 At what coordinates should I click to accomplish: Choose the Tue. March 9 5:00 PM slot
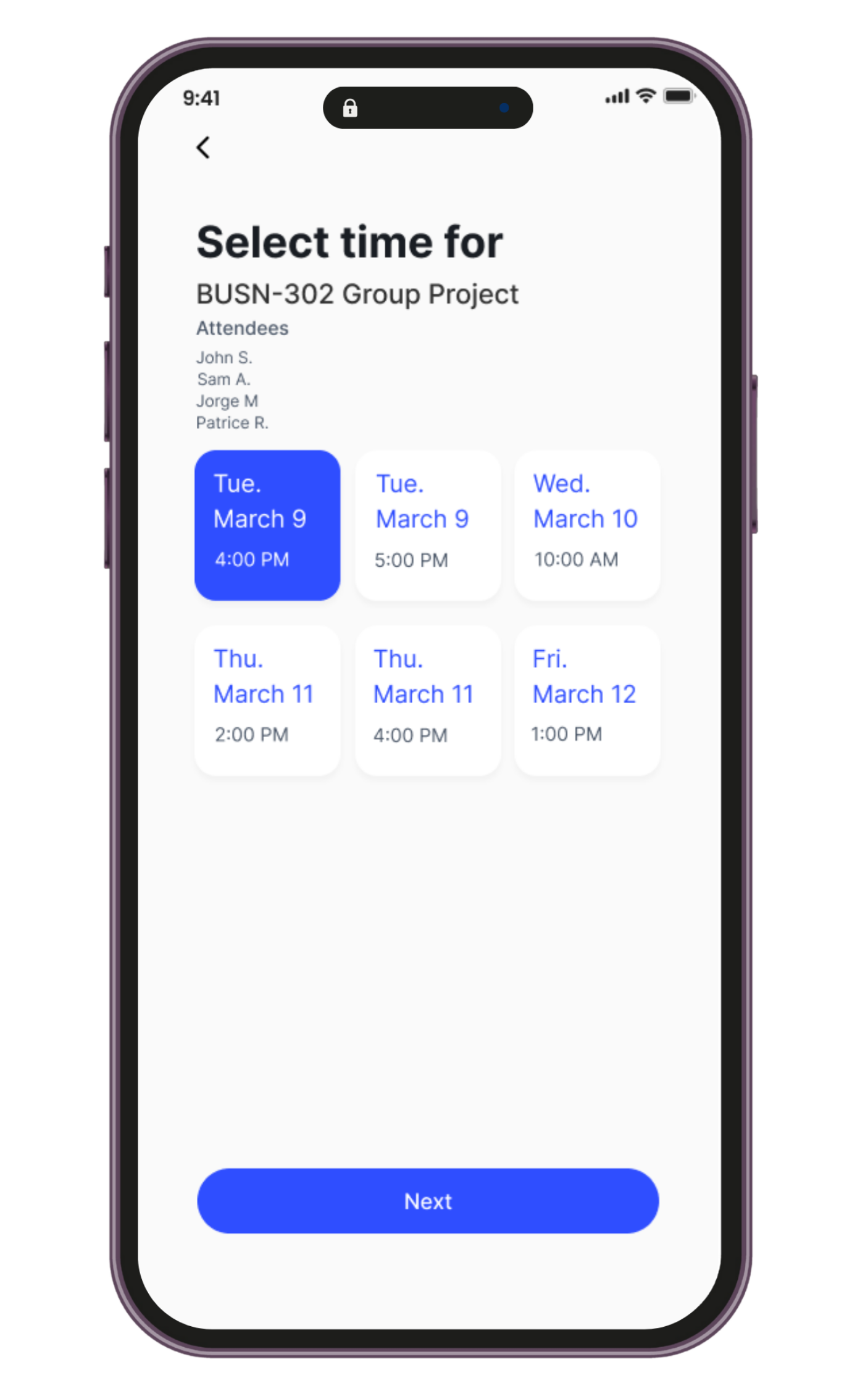428,525
